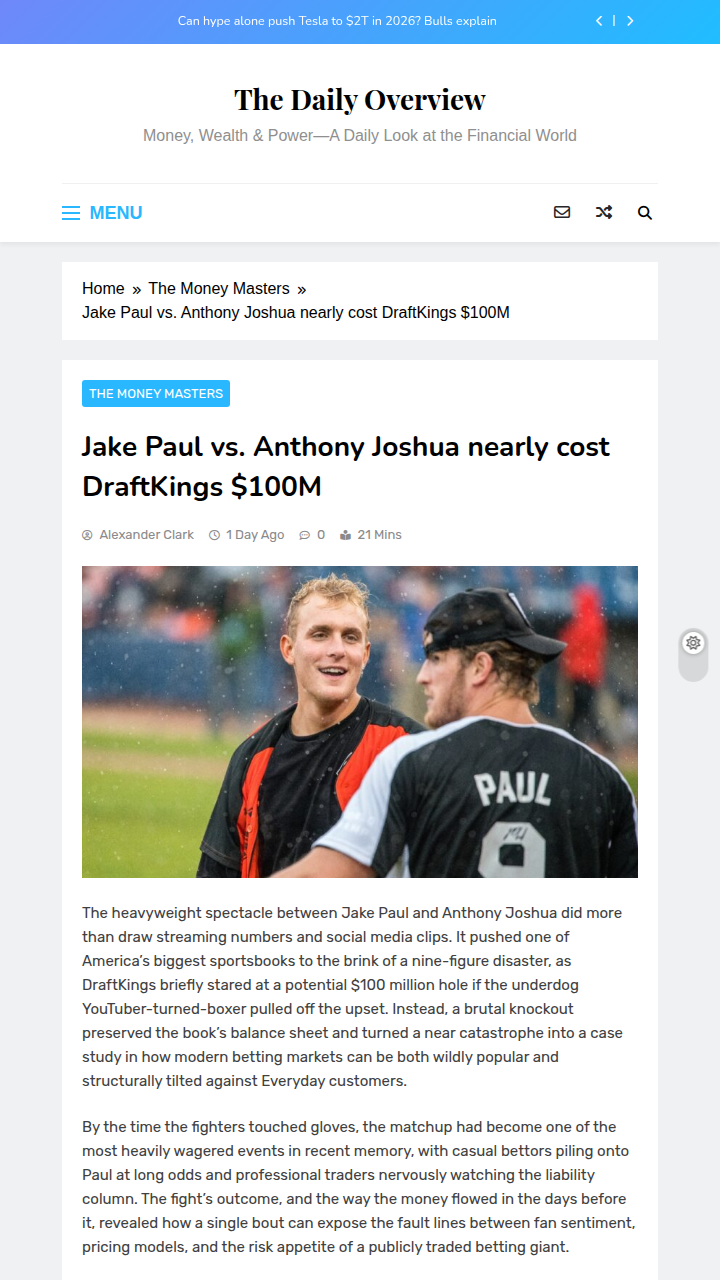Image resolution: width=720 pixels, height=1280 pixels.
Task: Tap the 1 Day Ago date link
Action: pos(254,535)
